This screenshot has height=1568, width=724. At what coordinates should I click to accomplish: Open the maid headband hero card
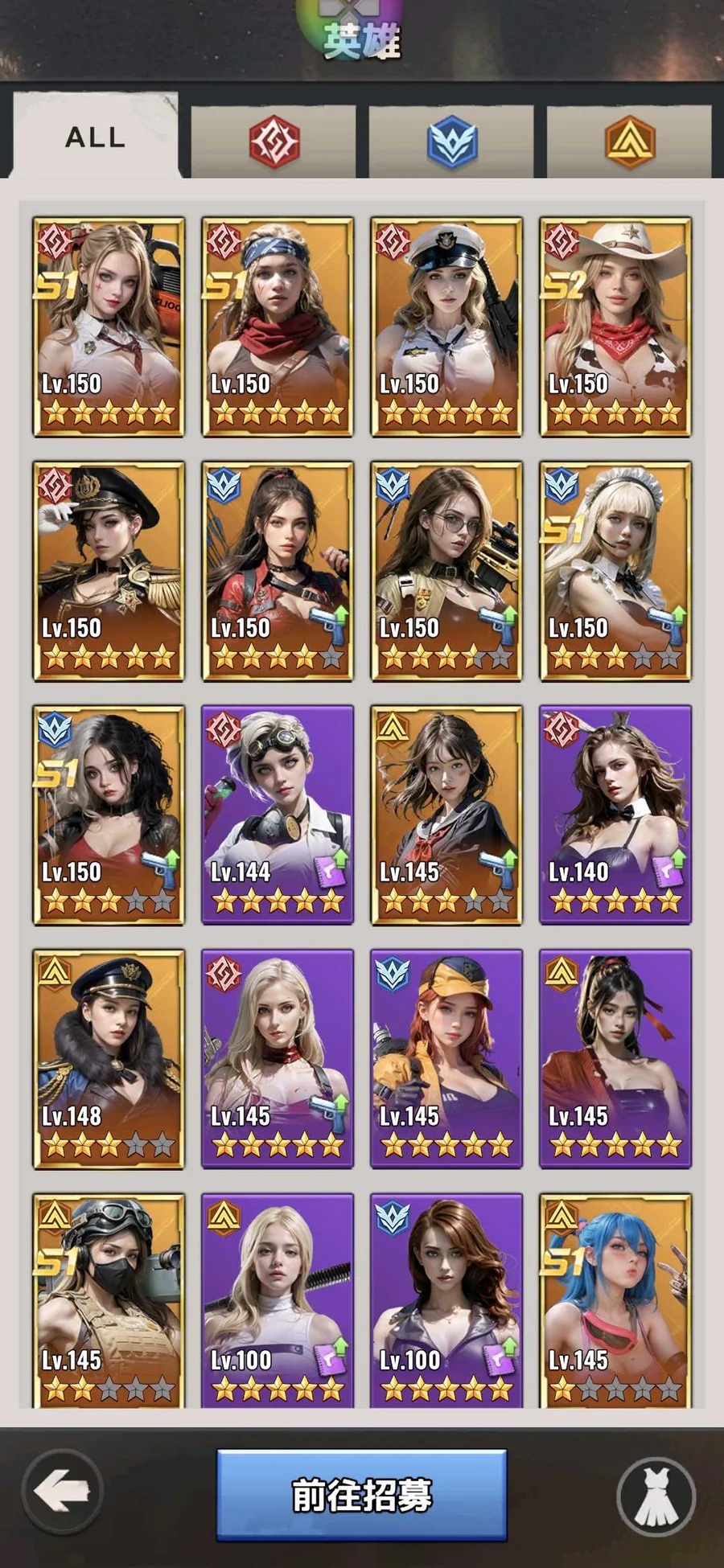coord(615,571)
